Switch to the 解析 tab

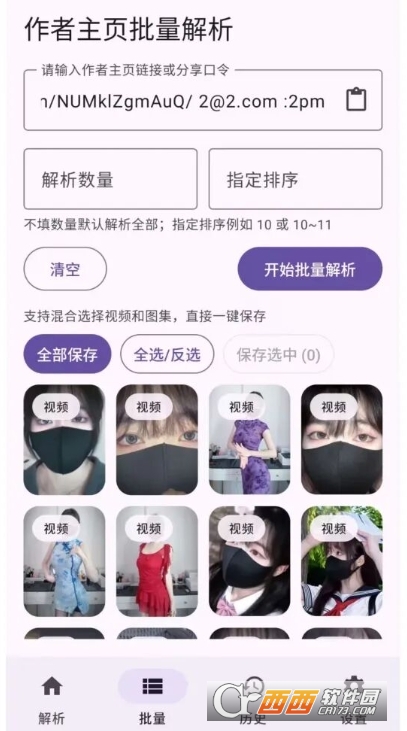(52, 700)
